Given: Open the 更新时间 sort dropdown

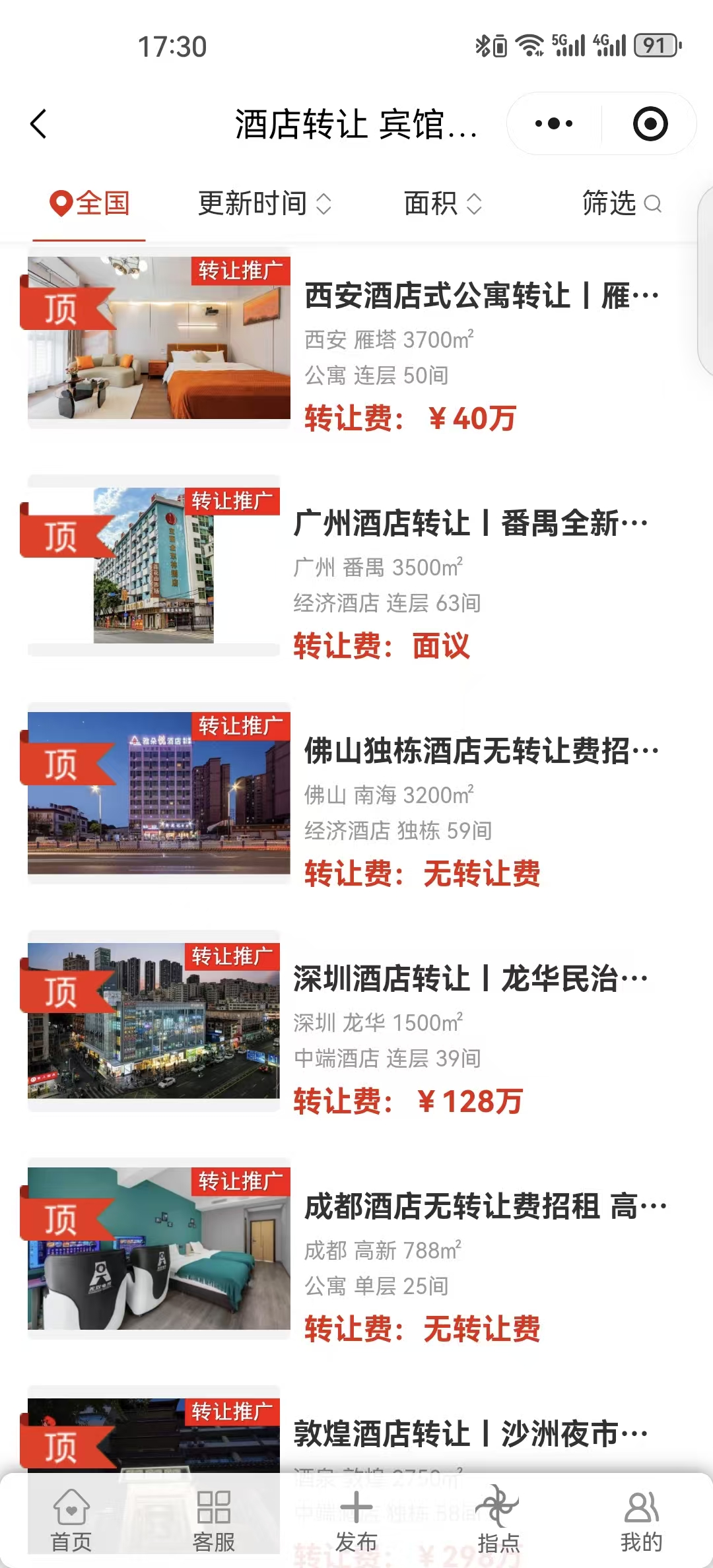Looking at the screenshot, I should coord(262,205).
